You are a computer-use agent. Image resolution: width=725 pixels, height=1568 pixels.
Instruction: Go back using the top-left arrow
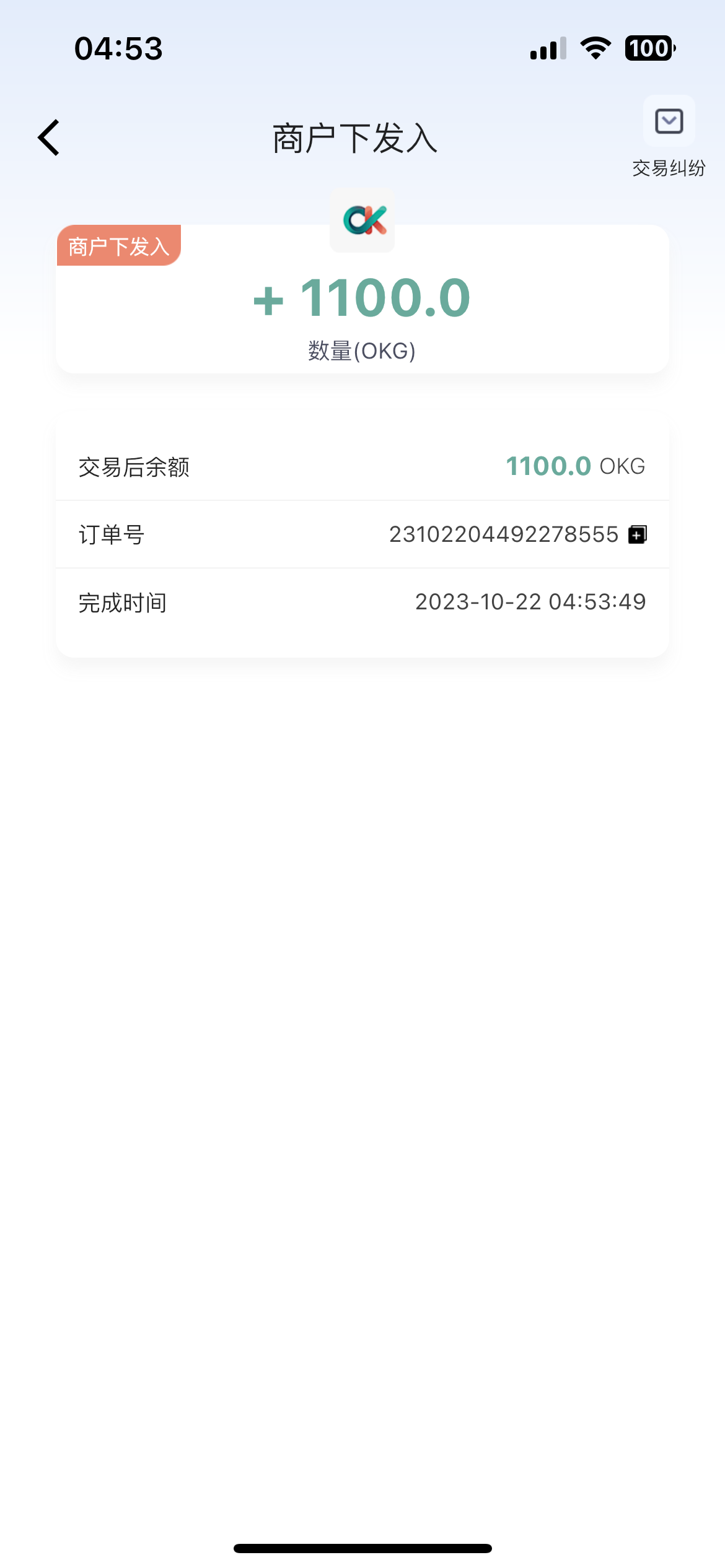pyautogui.click(x=49, y=137)
